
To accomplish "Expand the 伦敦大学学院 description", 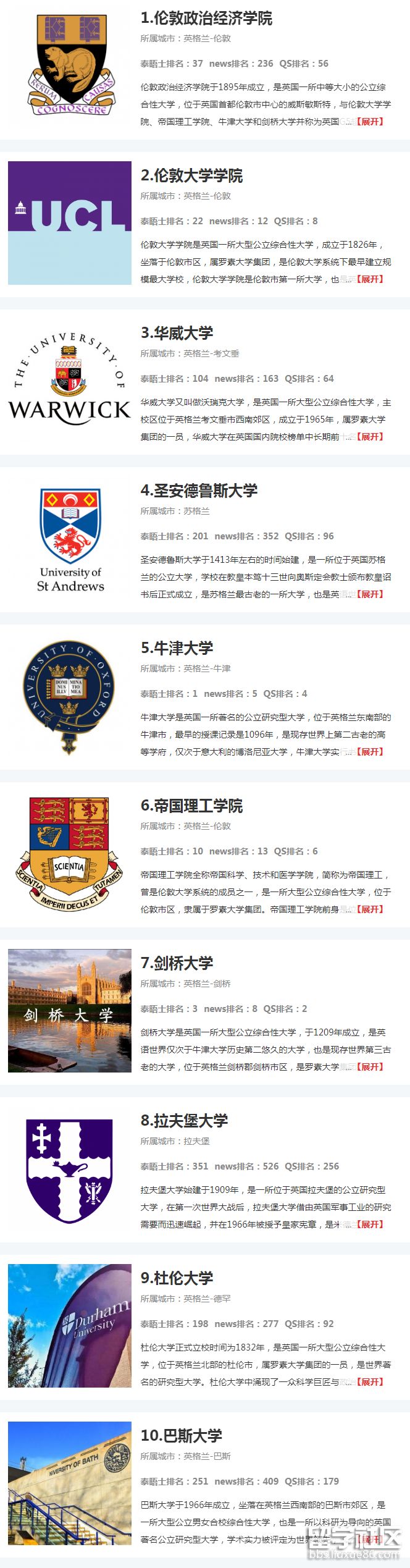I will 370,279.
